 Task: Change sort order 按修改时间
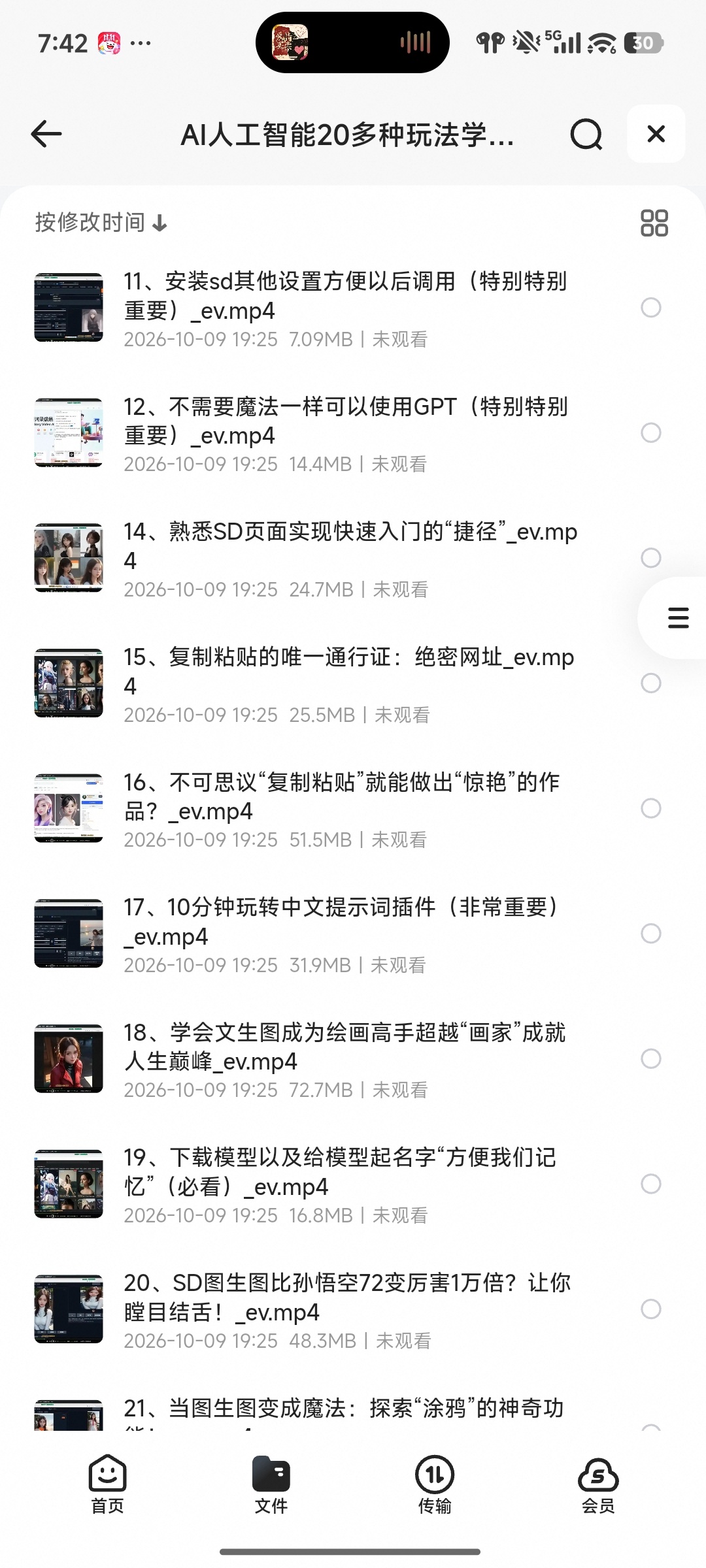click(101, 223)
